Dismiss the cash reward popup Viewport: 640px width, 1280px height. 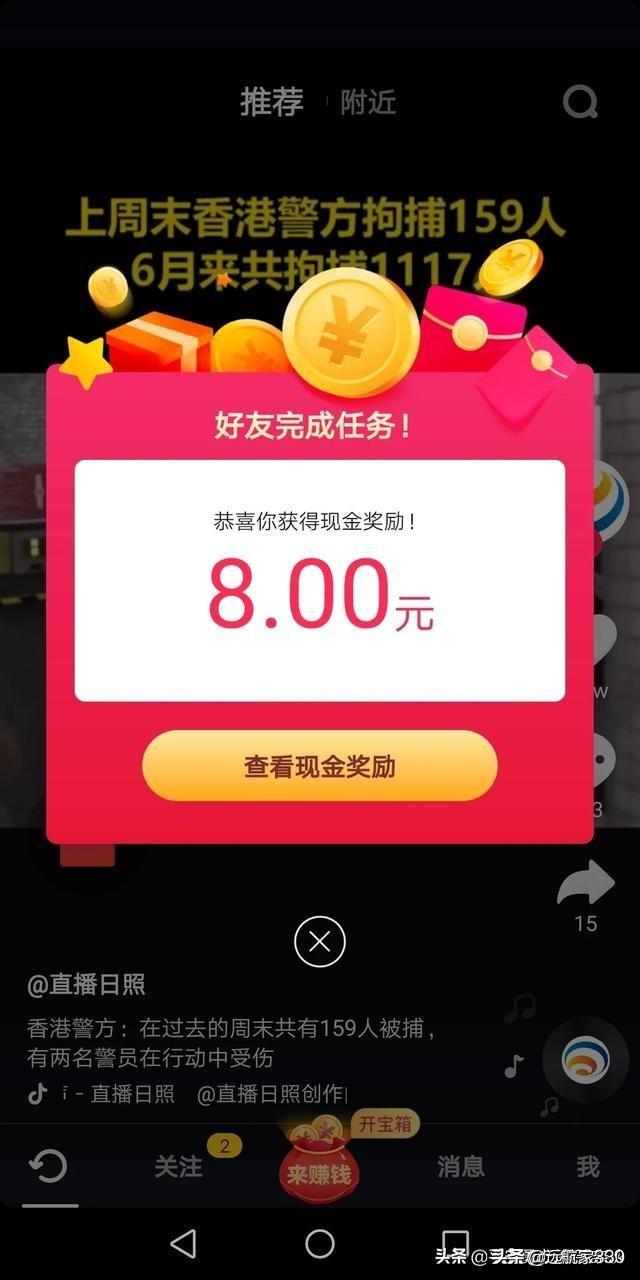point(320,942)
